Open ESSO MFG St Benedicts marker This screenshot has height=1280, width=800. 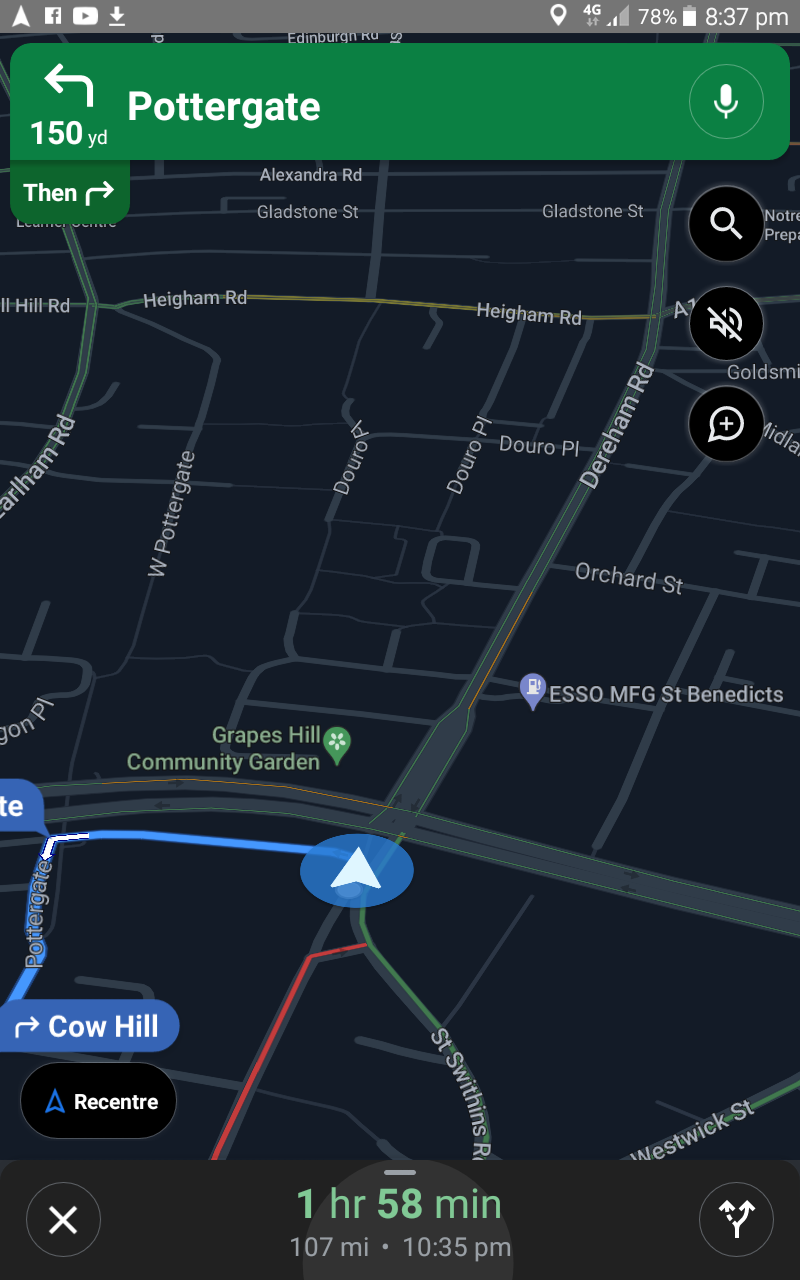coord(534,690)
